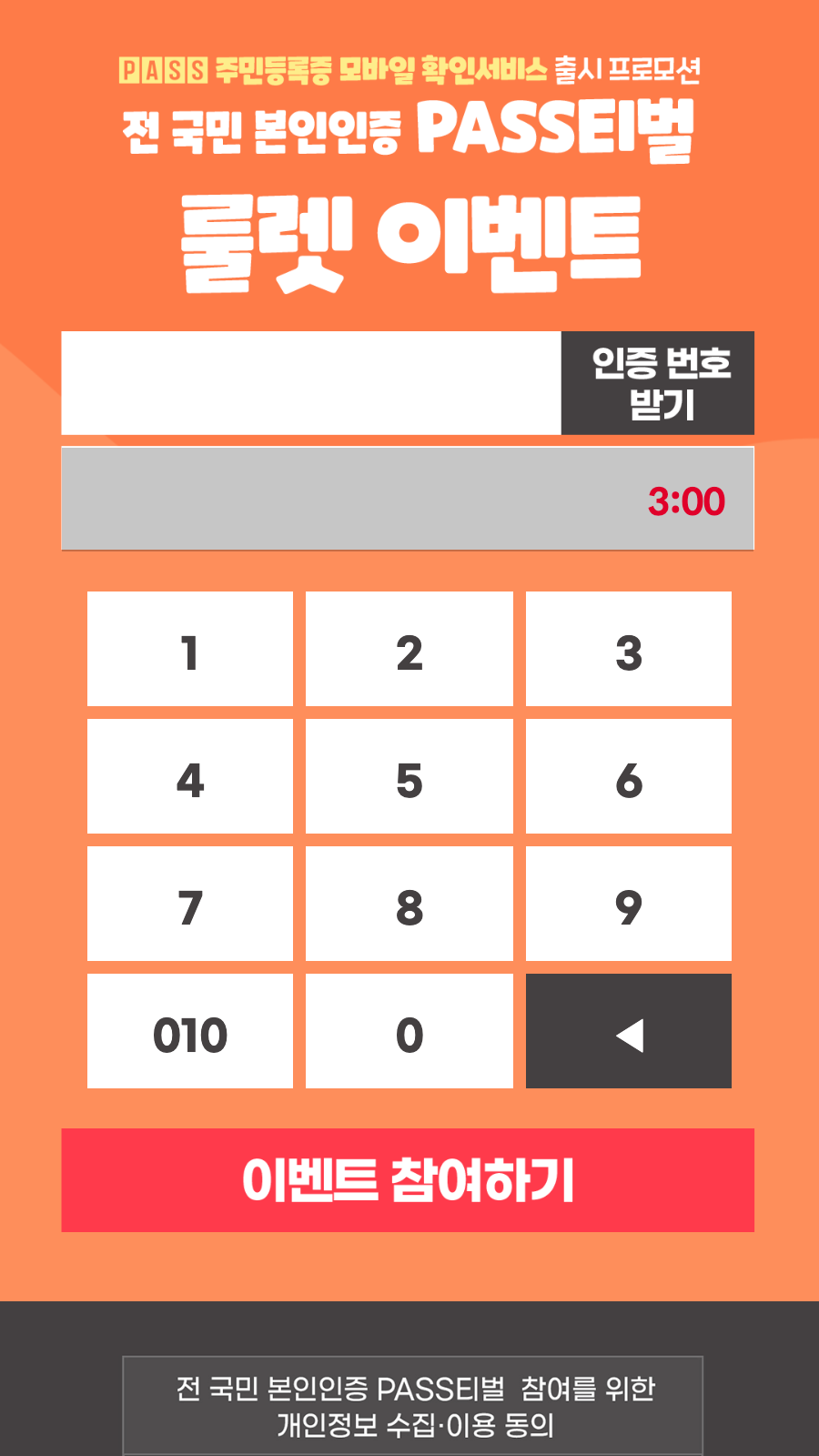Delete the last digit with backspace arrow
Image resolution: width=819 pixels, height=1456 pixels.
click(629, 1031)
